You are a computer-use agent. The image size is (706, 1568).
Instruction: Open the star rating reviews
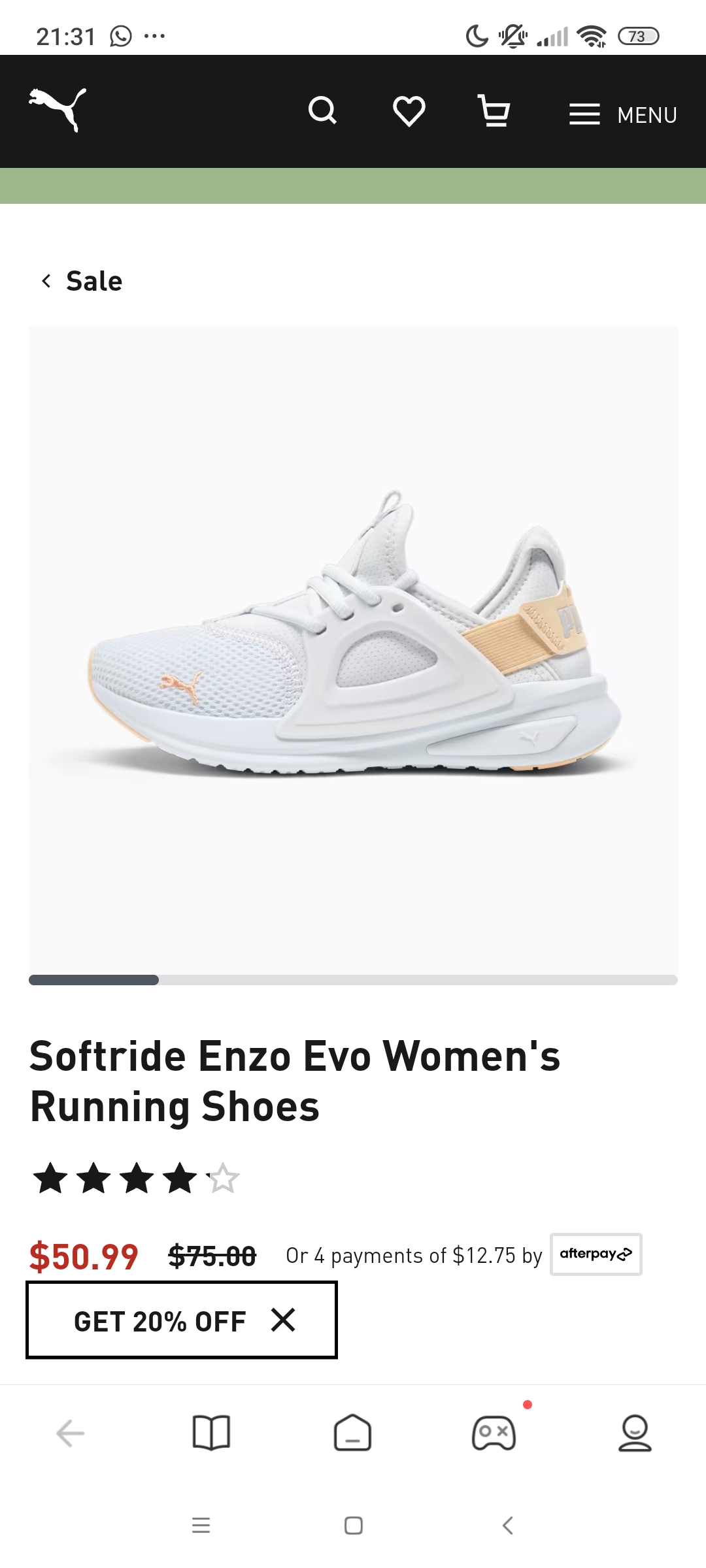(x=136, y=1179)
